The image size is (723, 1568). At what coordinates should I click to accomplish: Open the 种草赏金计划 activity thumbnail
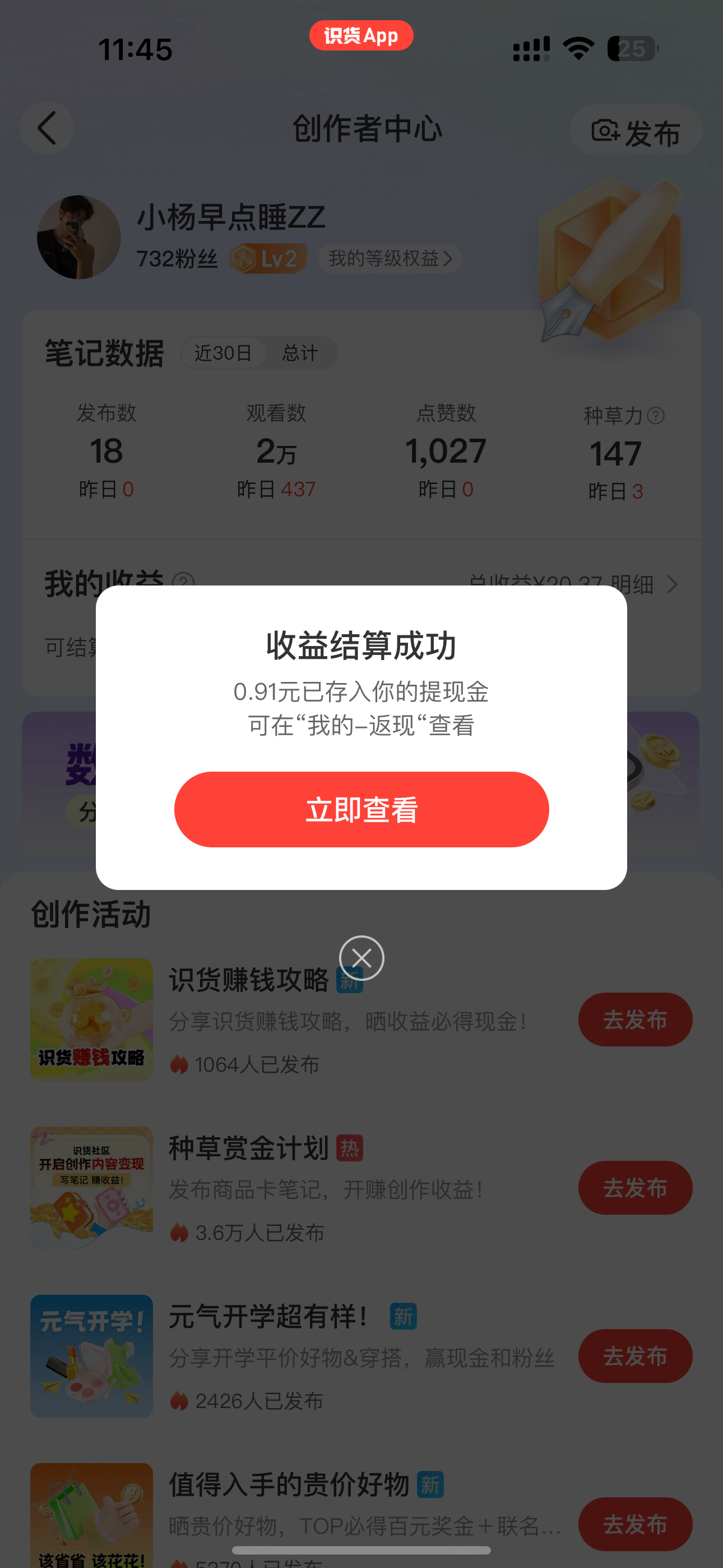[91, 1188]
